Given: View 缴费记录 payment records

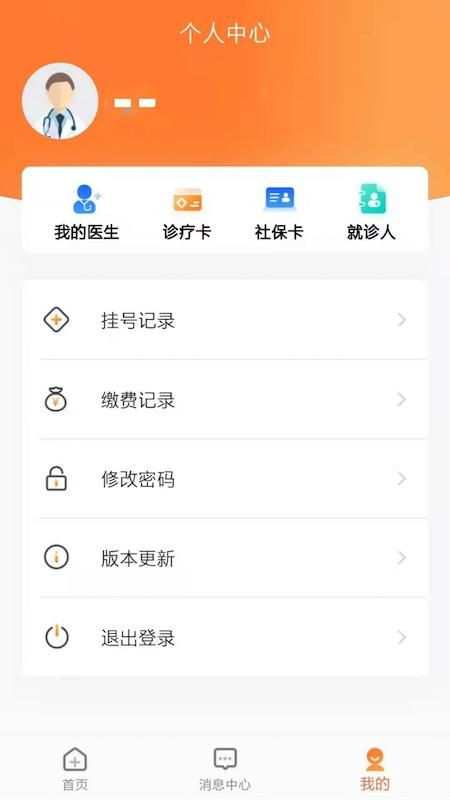Looking at the screenshot, I should (225, 399).
